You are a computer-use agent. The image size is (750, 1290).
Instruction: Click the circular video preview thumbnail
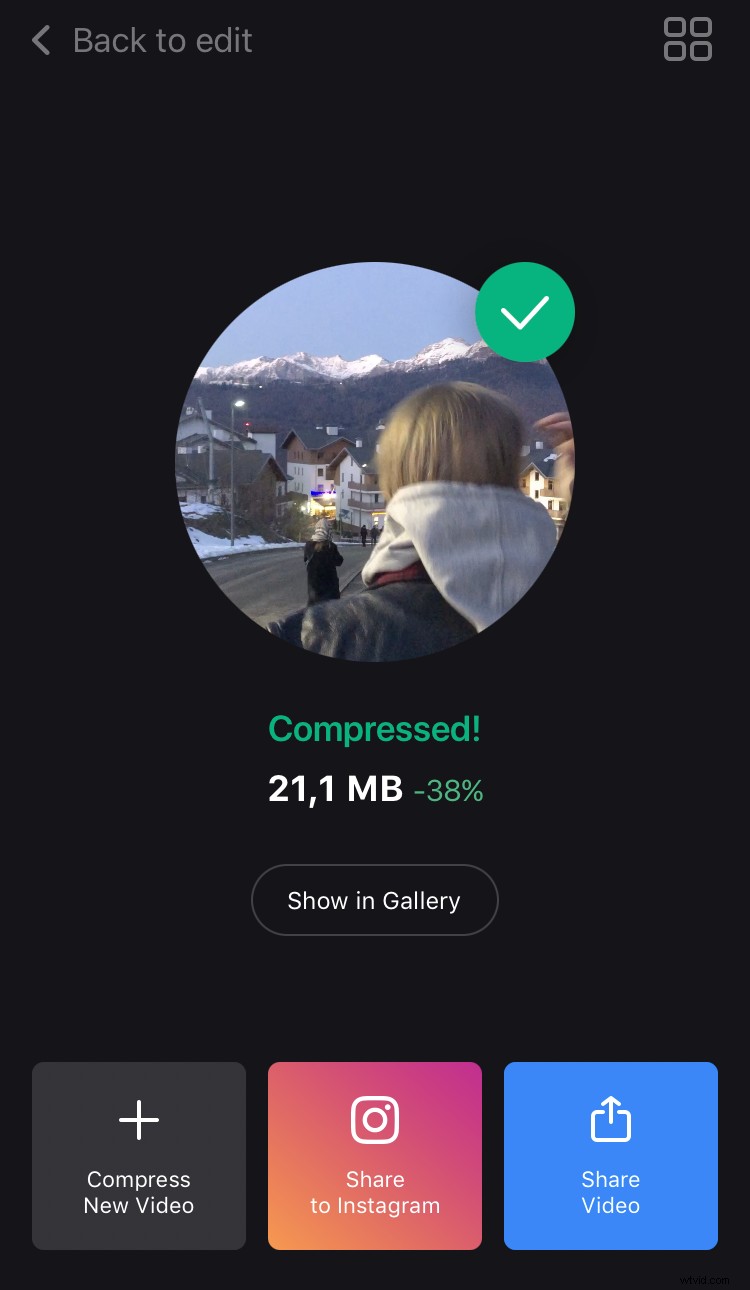pos(374,462)
